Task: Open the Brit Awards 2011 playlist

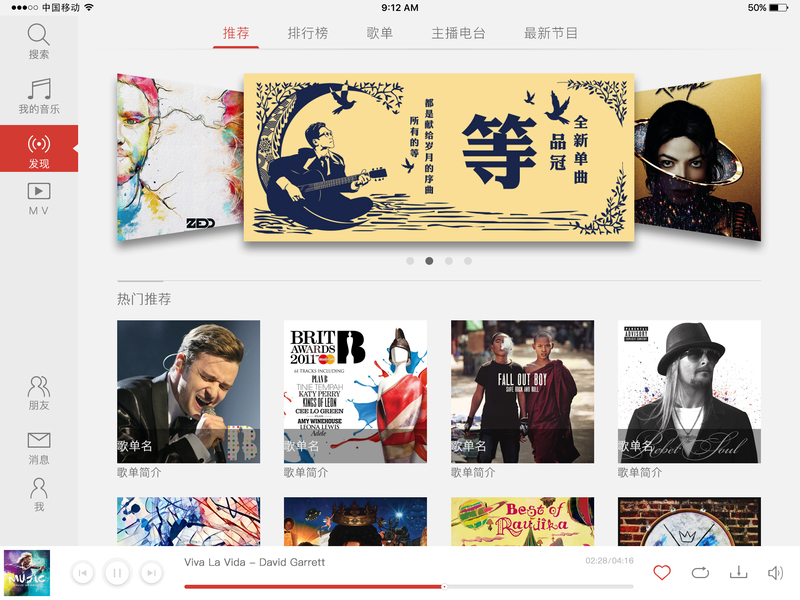Action: [x=355, y=392]
